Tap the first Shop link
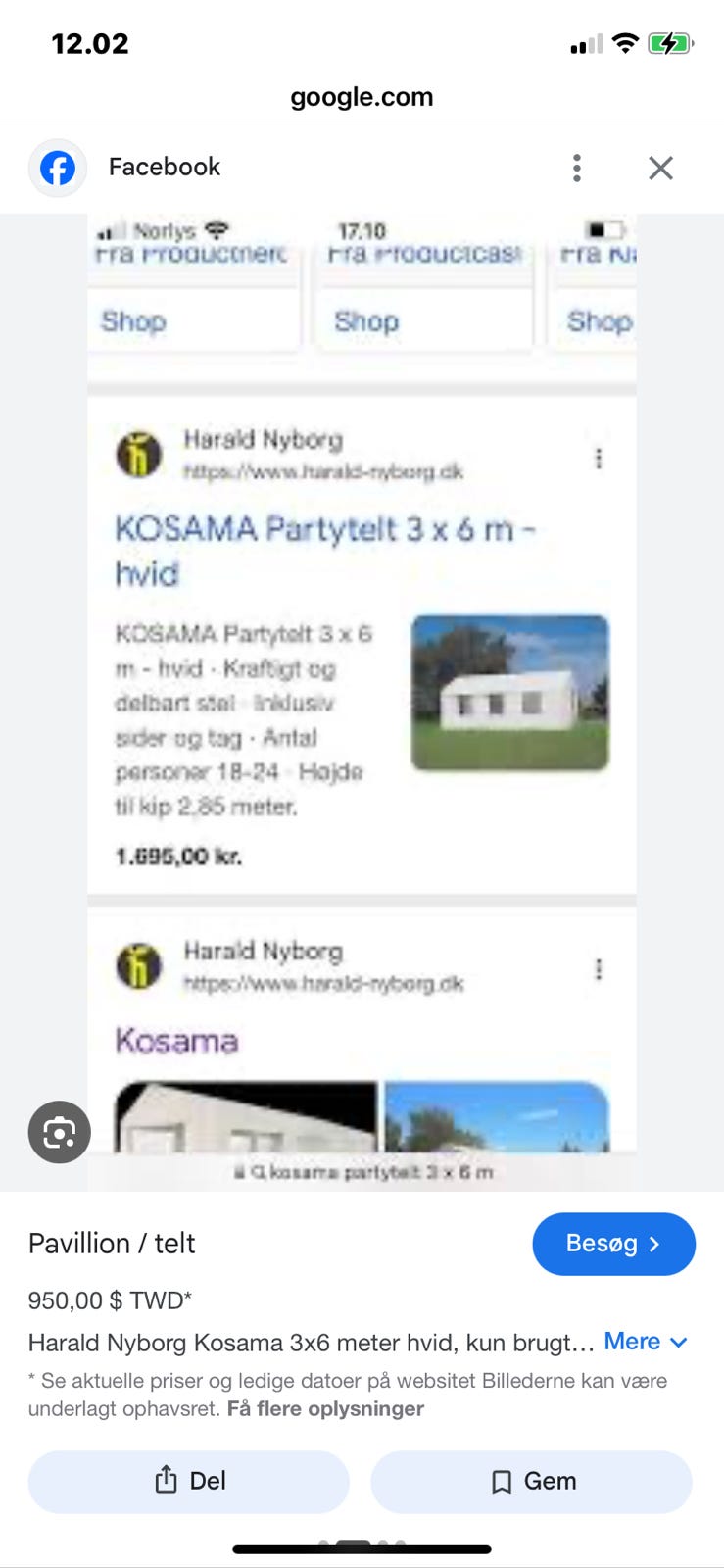The image size is (724, 1568). pos(133,321)
